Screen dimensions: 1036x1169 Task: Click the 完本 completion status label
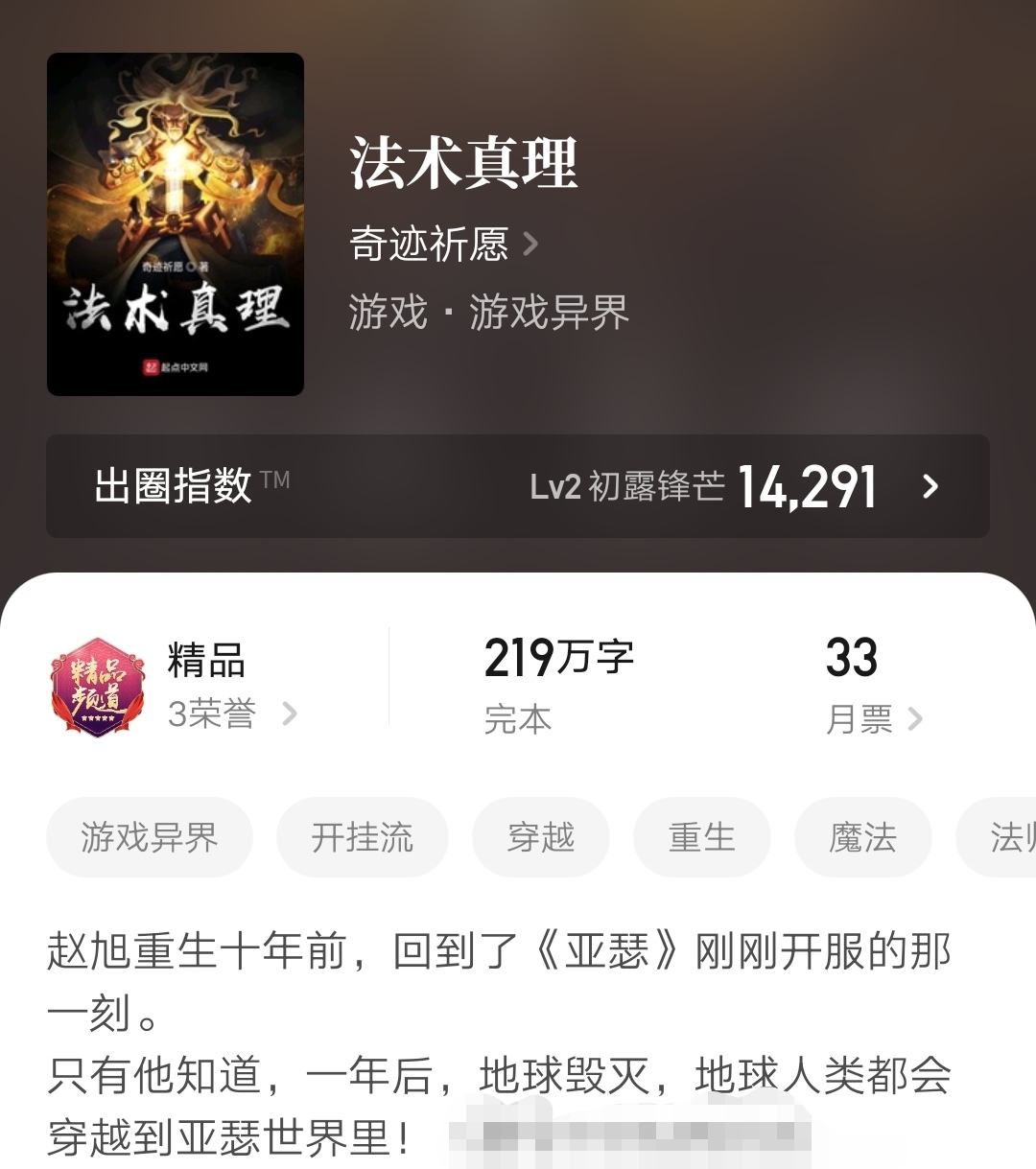click(x=516, y=719)
